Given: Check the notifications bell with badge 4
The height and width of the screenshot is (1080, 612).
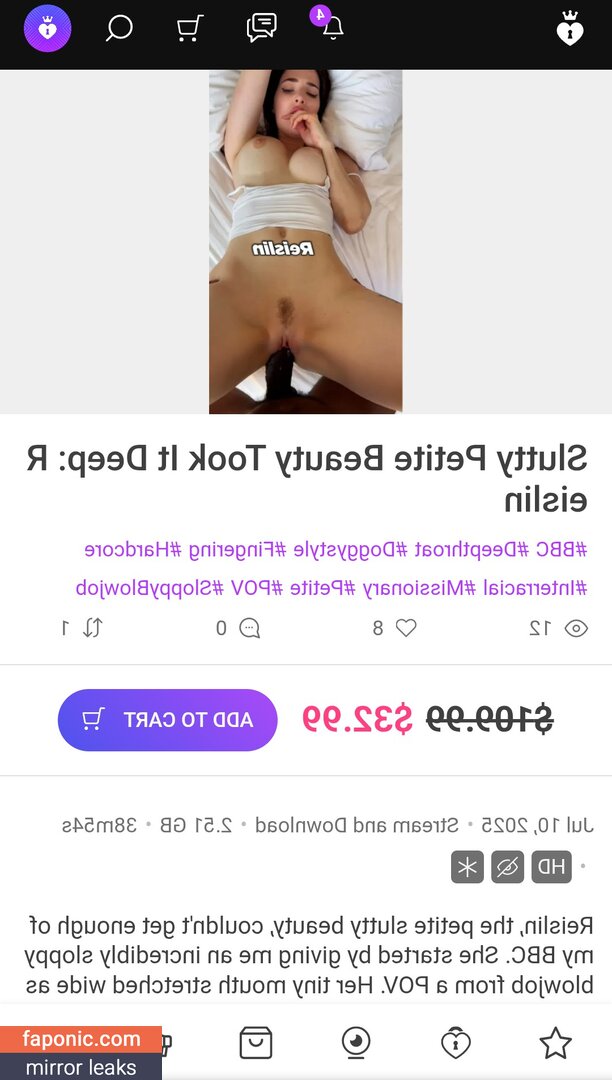Looking at the screenshot, I should pyautogui.click(x=332, y=28).
